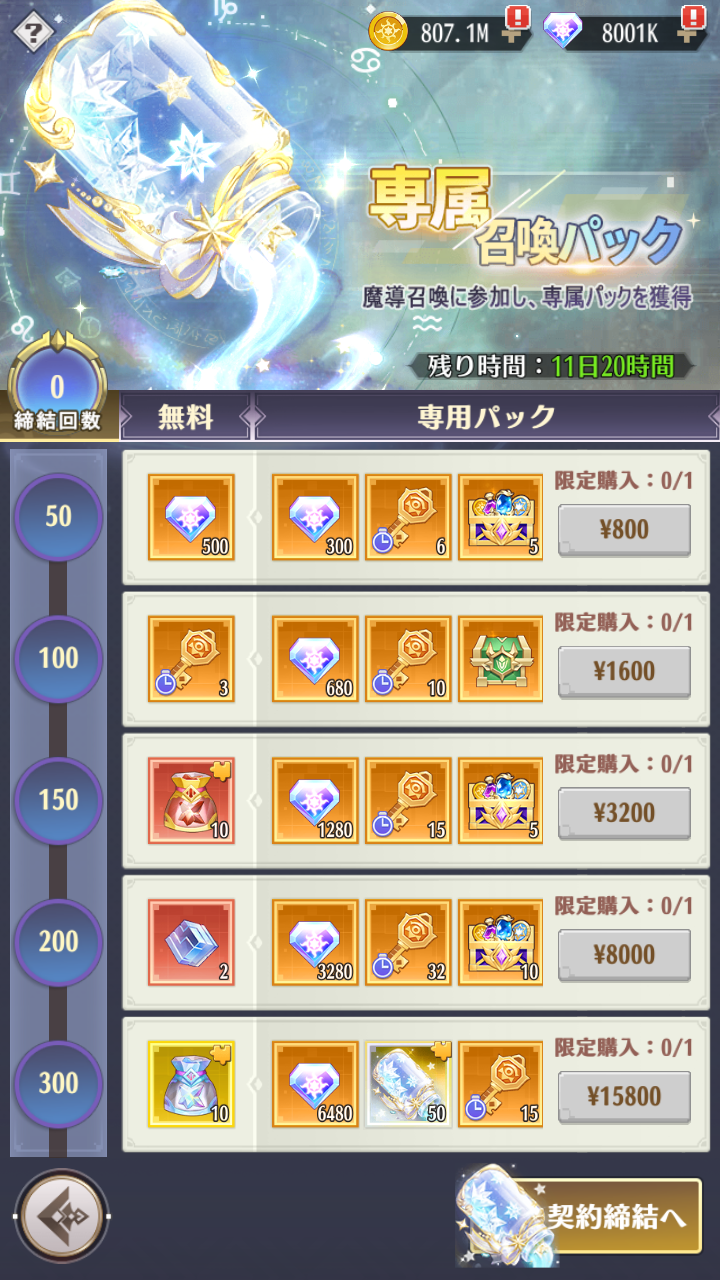
Task: View free crystal bag reward at 300
Action: (191, 1085)
